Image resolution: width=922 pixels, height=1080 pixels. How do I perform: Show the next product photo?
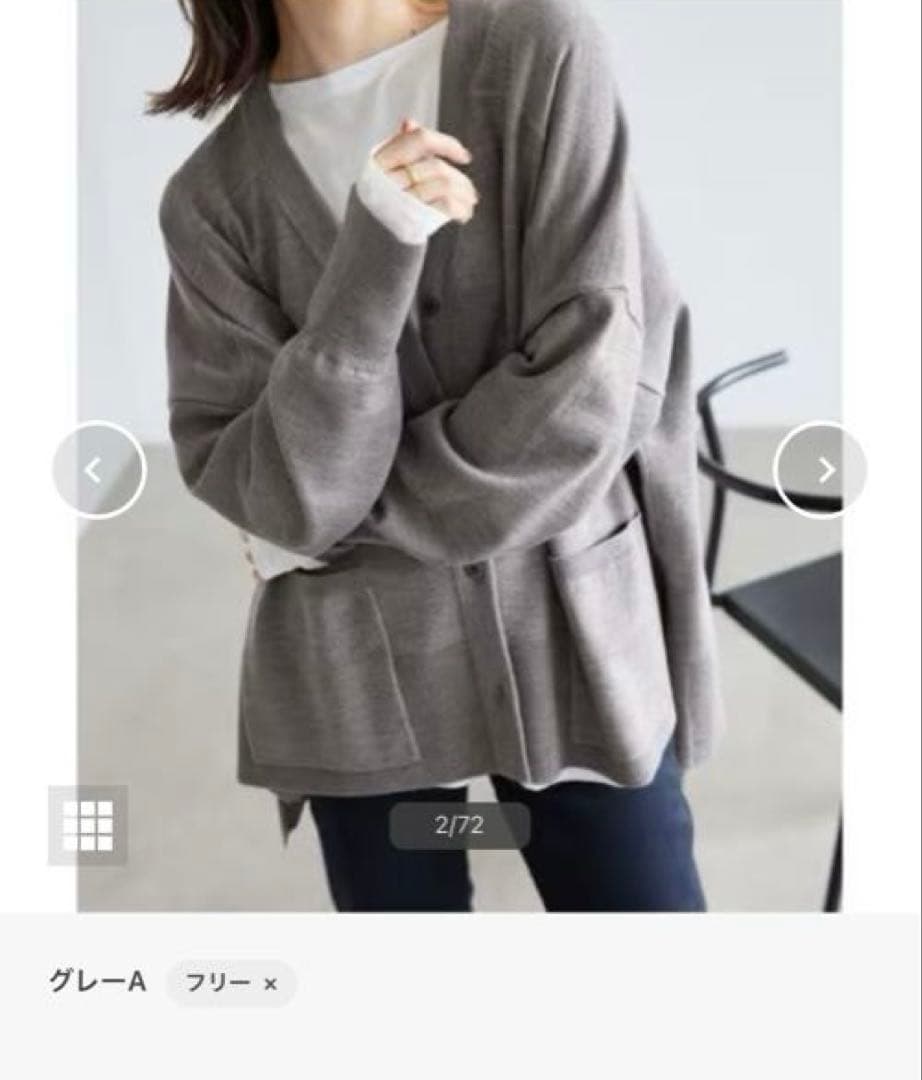point(821,470)
